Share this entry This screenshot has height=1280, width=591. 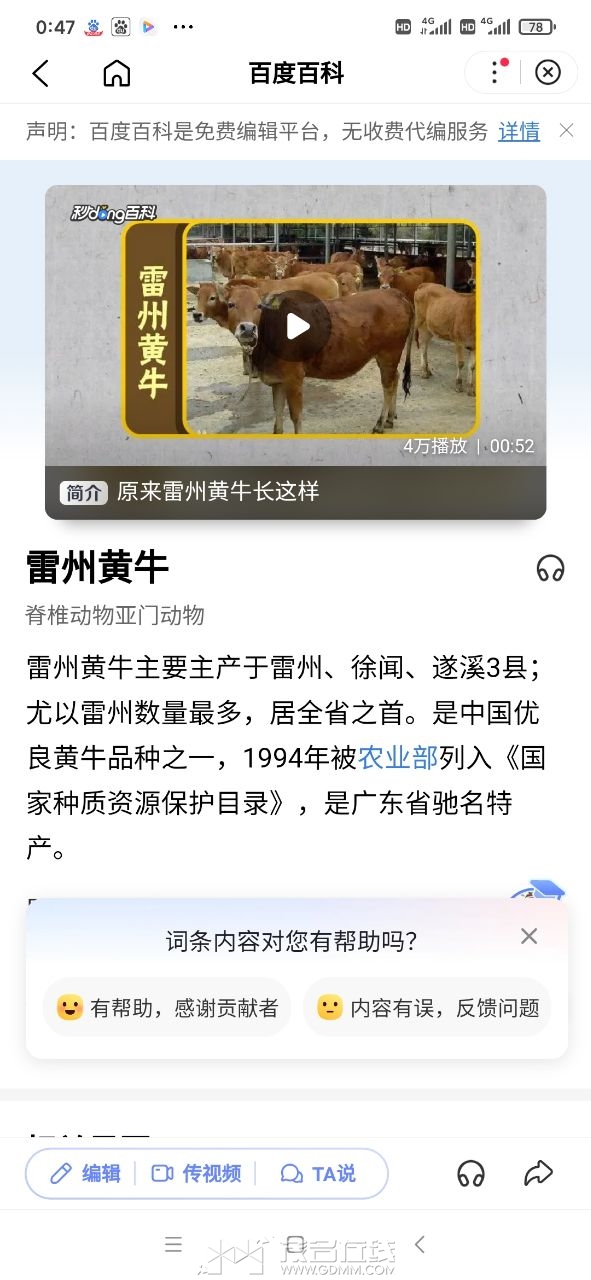click(538, 1173)
